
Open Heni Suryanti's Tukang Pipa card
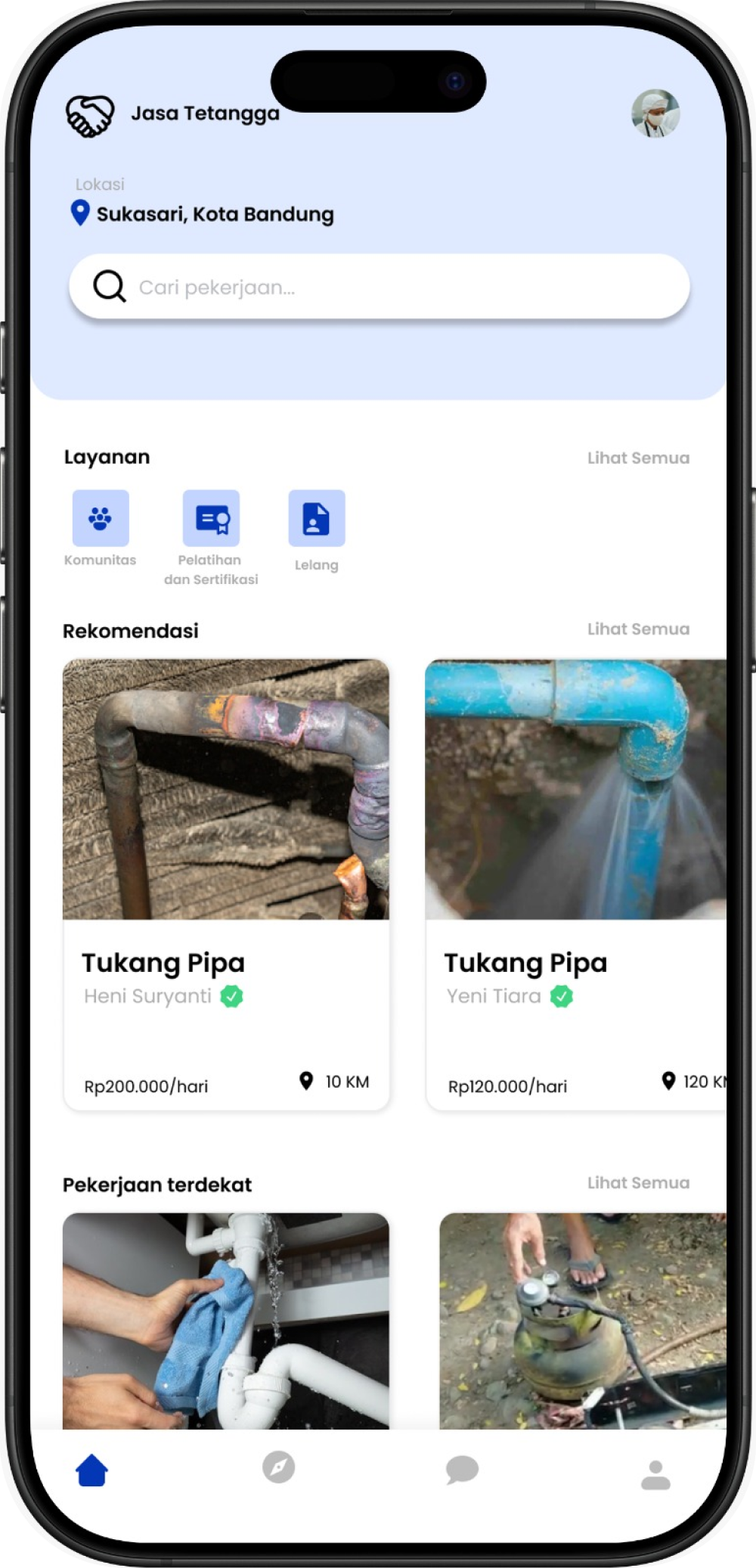(226, 883)
